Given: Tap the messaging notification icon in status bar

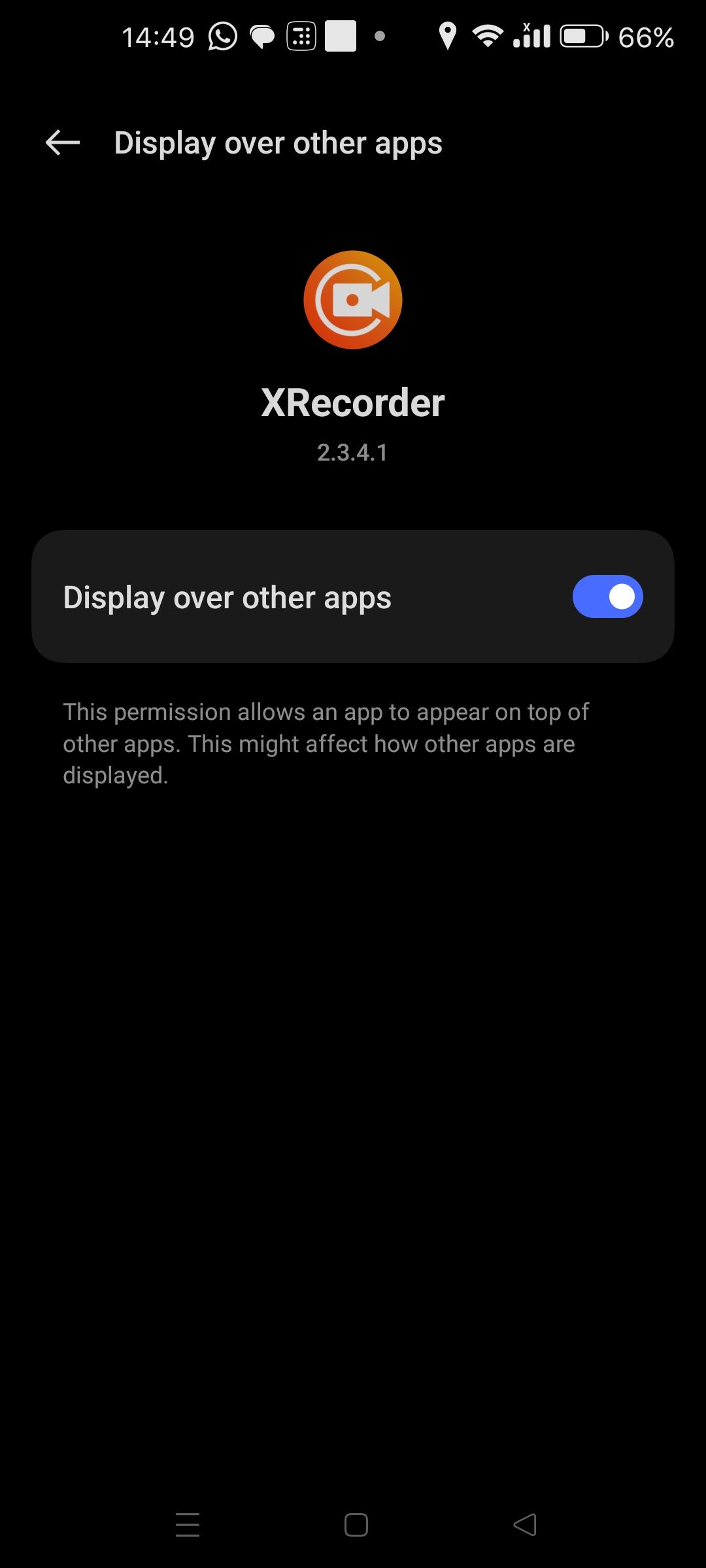Looking at the screenshot, I should 263,37.
